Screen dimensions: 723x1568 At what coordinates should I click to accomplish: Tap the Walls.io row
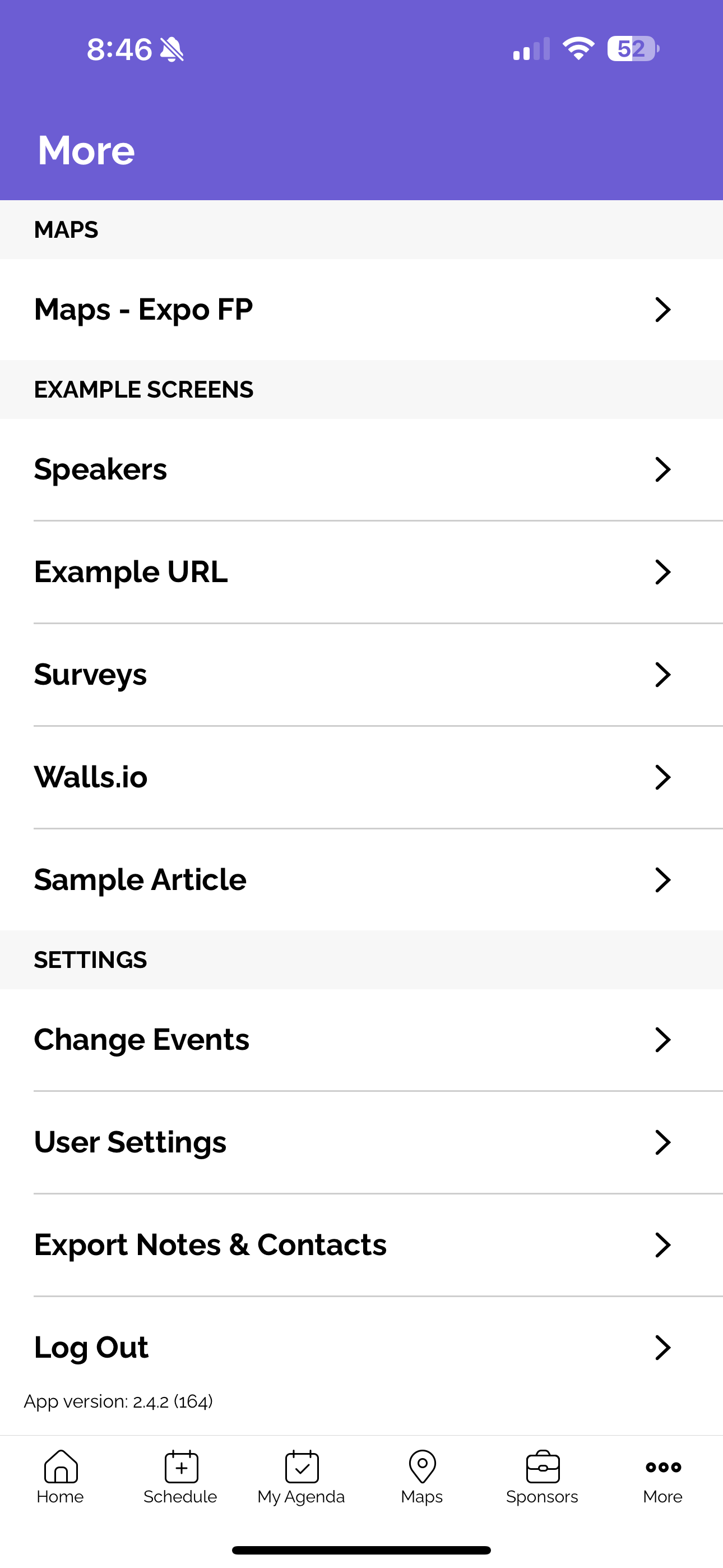tap(361, 777)
